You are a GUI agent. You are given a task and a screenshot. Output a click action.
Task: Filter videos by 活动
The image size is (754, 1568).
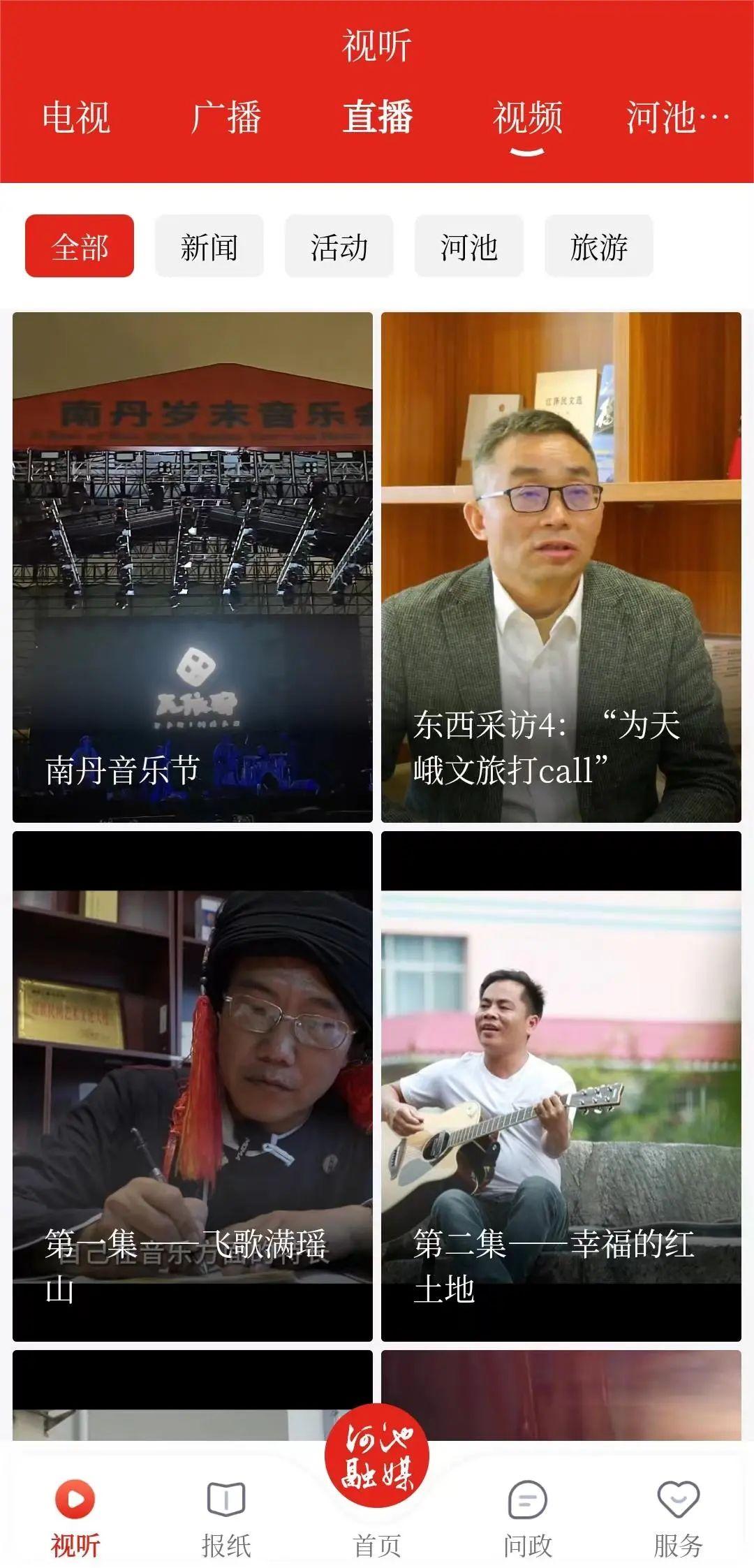coord(339,247)
